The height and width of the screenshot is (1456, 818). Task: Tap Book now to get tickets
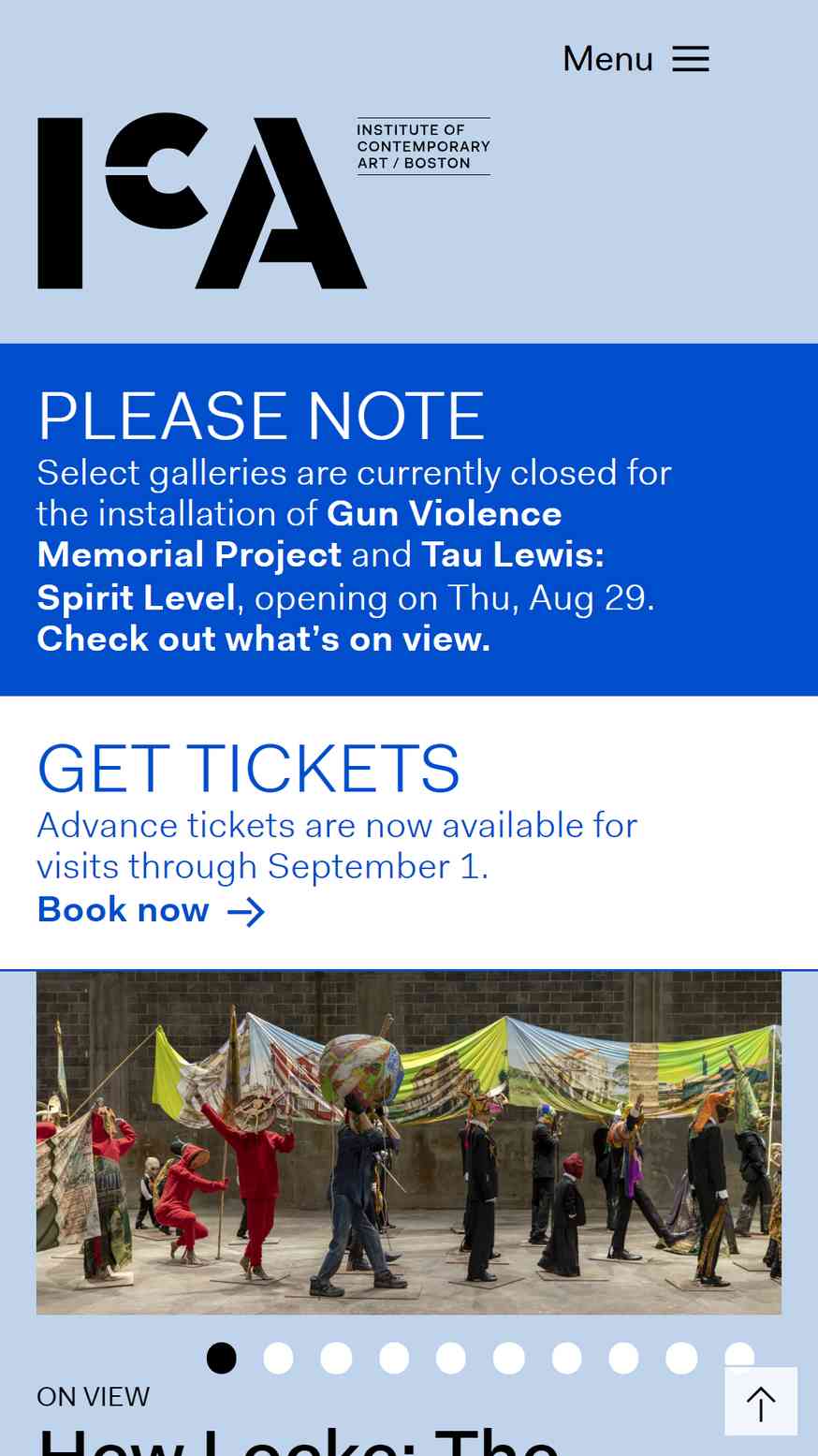[151, 910]
